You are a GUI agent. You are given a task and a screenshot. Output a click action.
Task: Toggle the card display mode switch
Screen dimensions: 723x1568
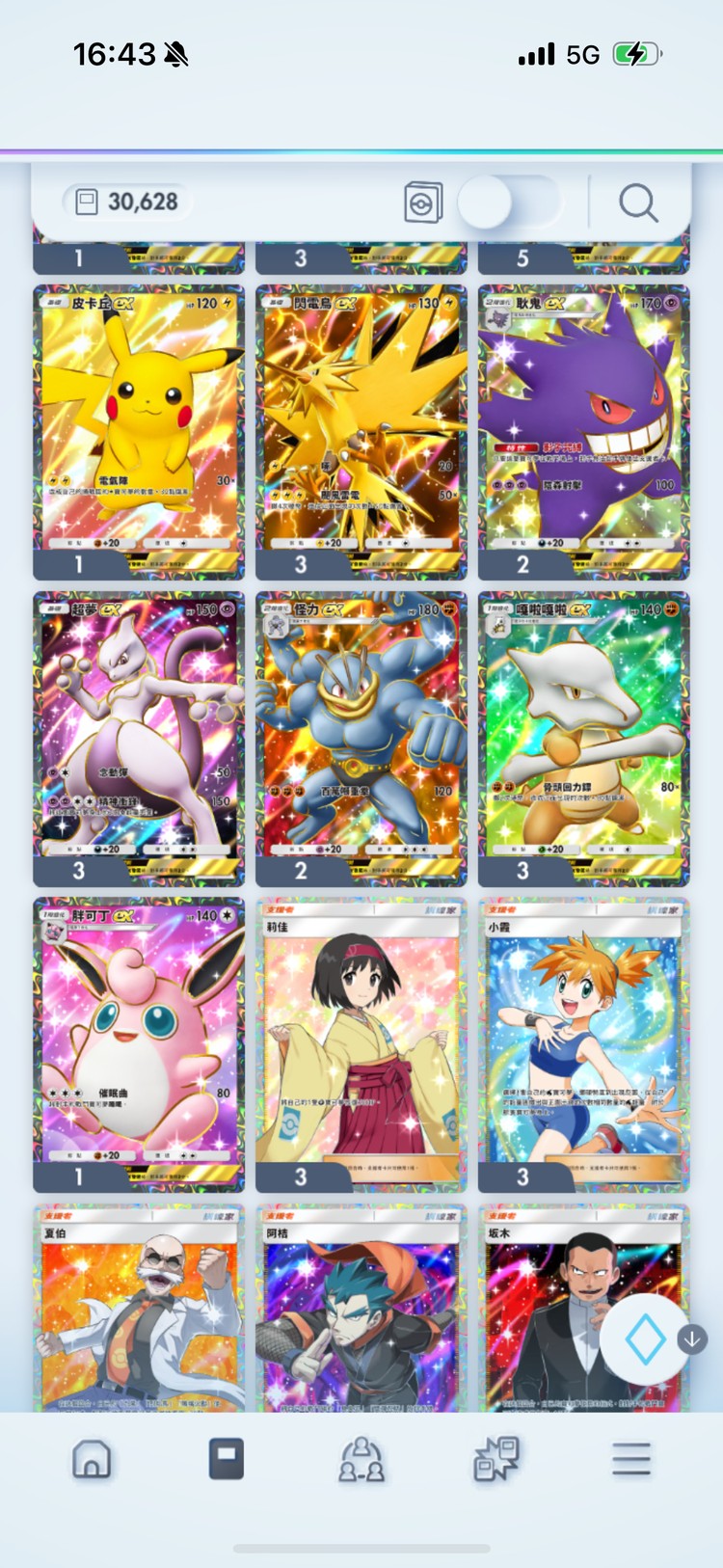tap(508, 203)
